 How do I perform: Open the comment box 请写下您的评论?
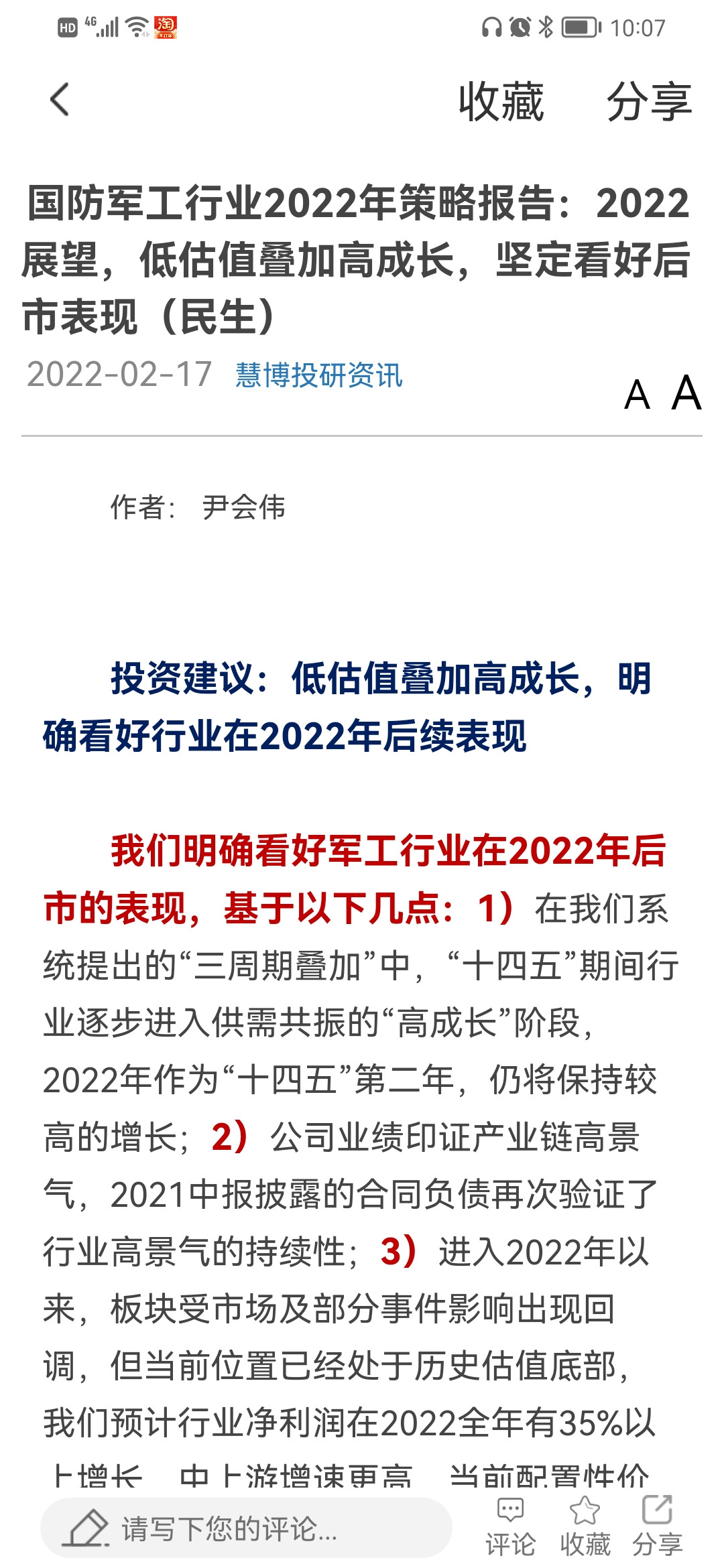[245, 1529]
